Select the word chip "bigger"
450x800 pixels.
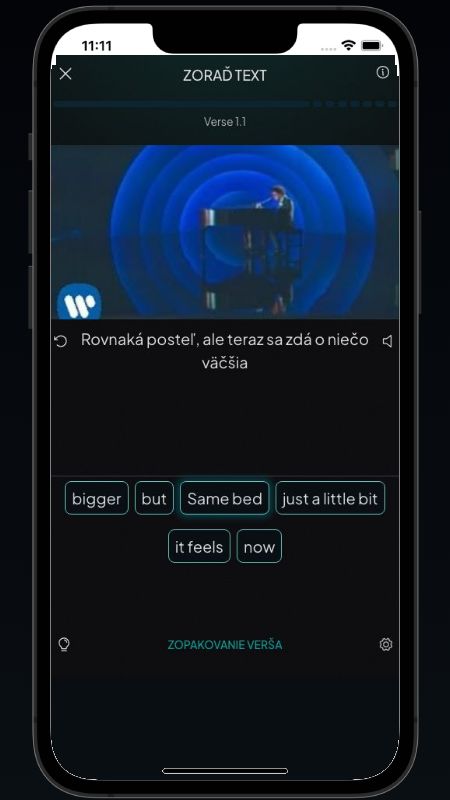(96, 498)
